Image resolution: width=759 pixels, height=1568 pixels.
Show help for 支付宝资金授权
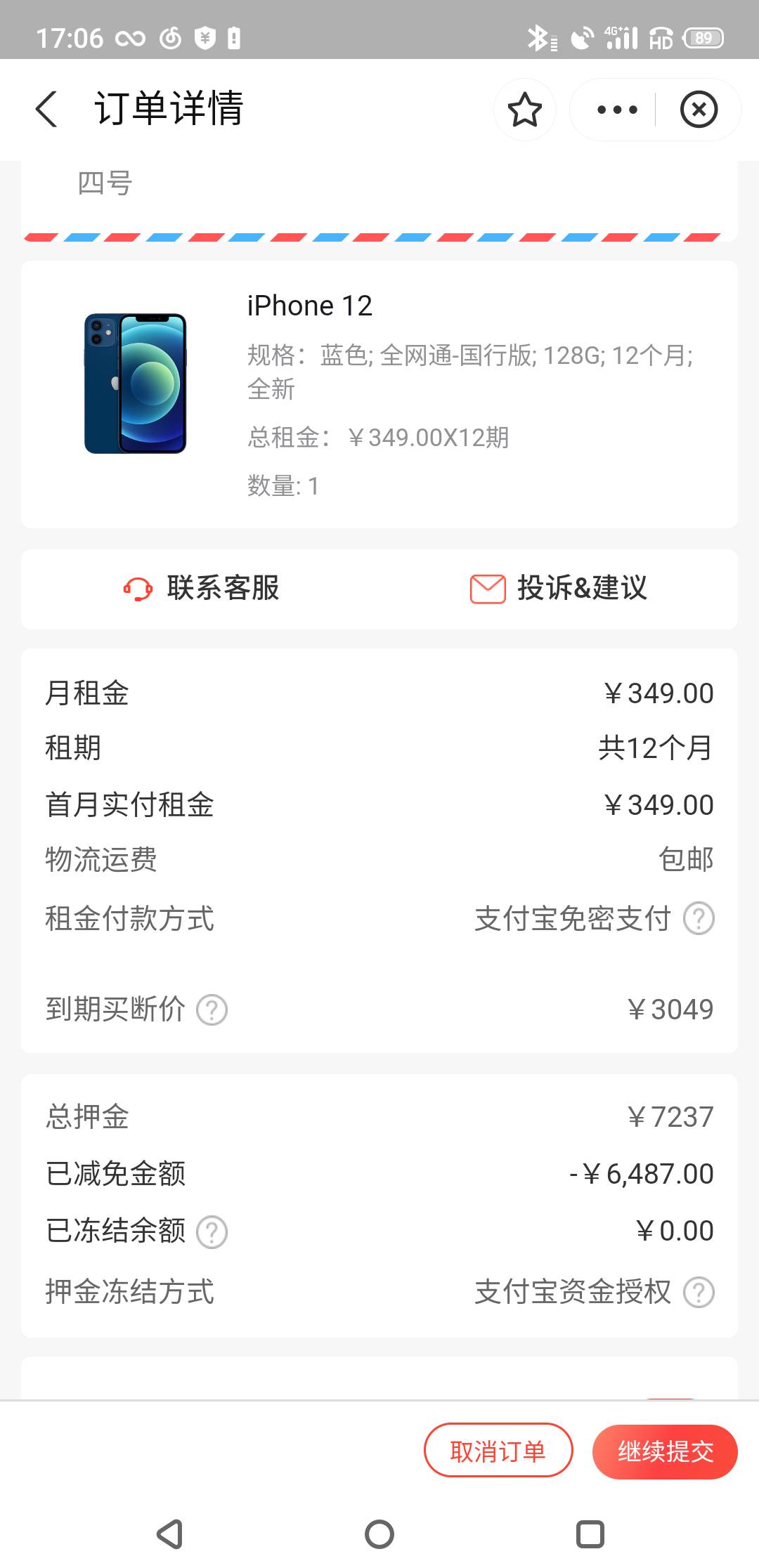coord(699,1292)
